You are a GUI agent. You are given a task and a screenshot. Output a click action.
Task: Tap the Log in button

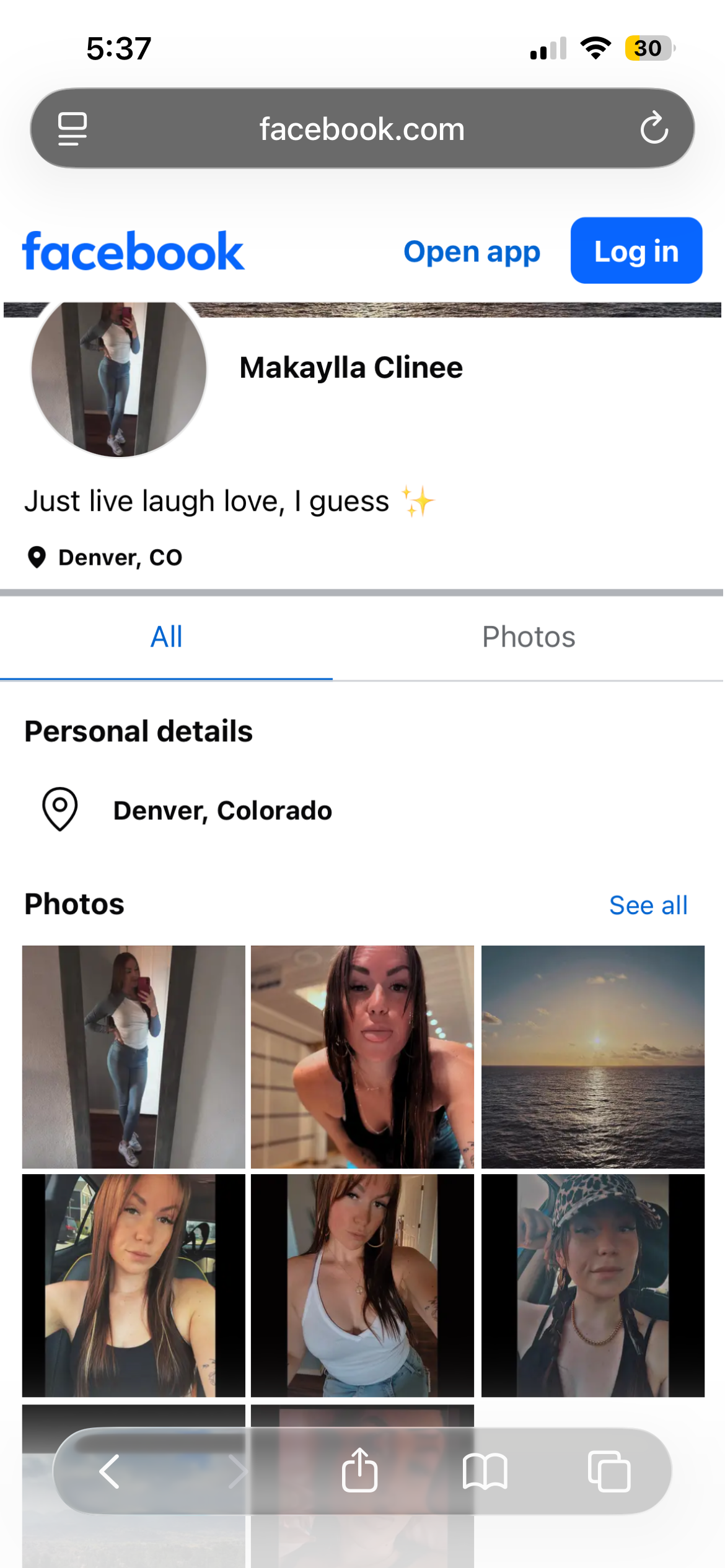click(x=636, y=251)
